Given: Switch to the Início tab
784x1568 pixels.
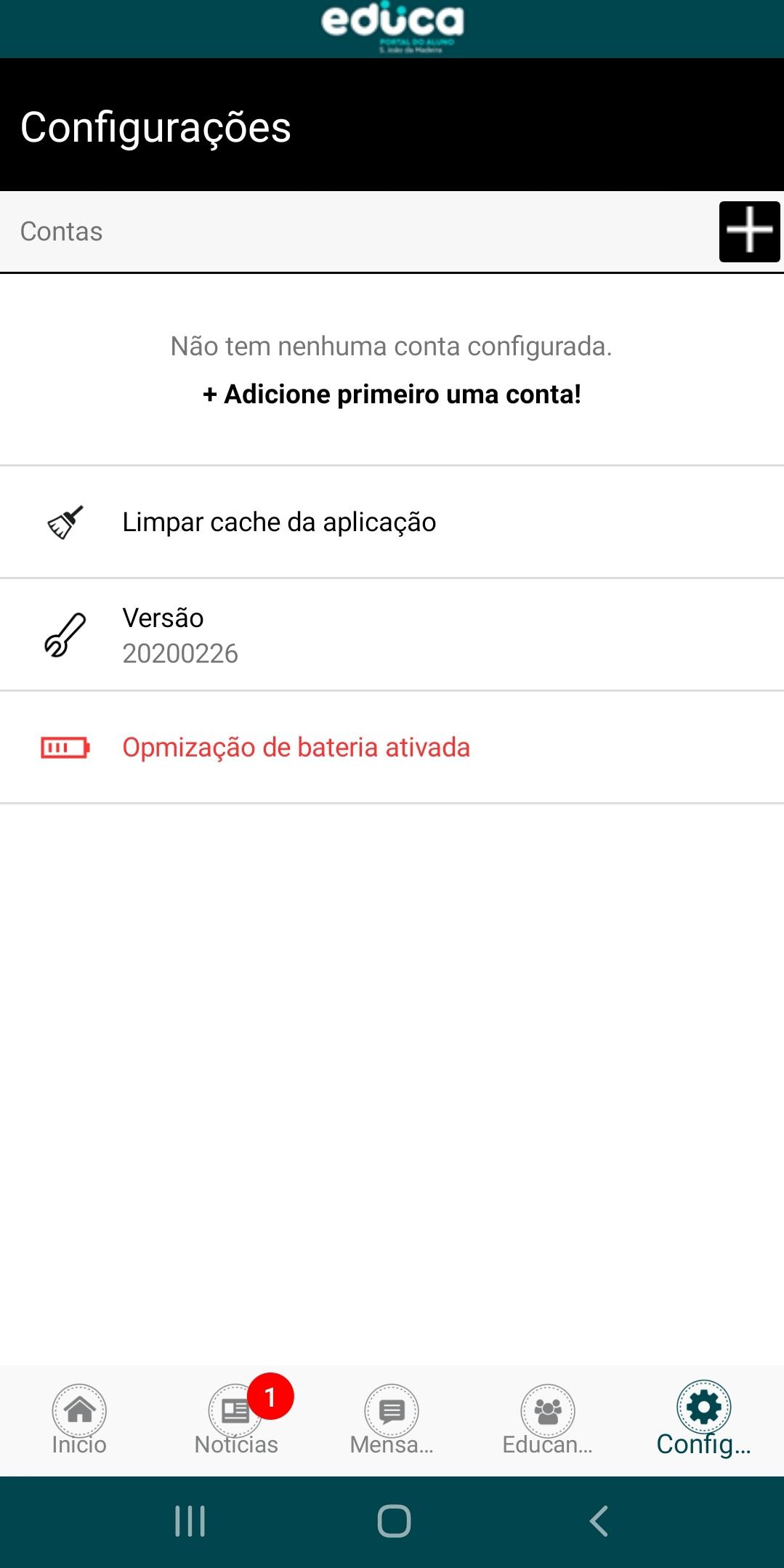Looking at the screenshot, I should (79, 1421).
